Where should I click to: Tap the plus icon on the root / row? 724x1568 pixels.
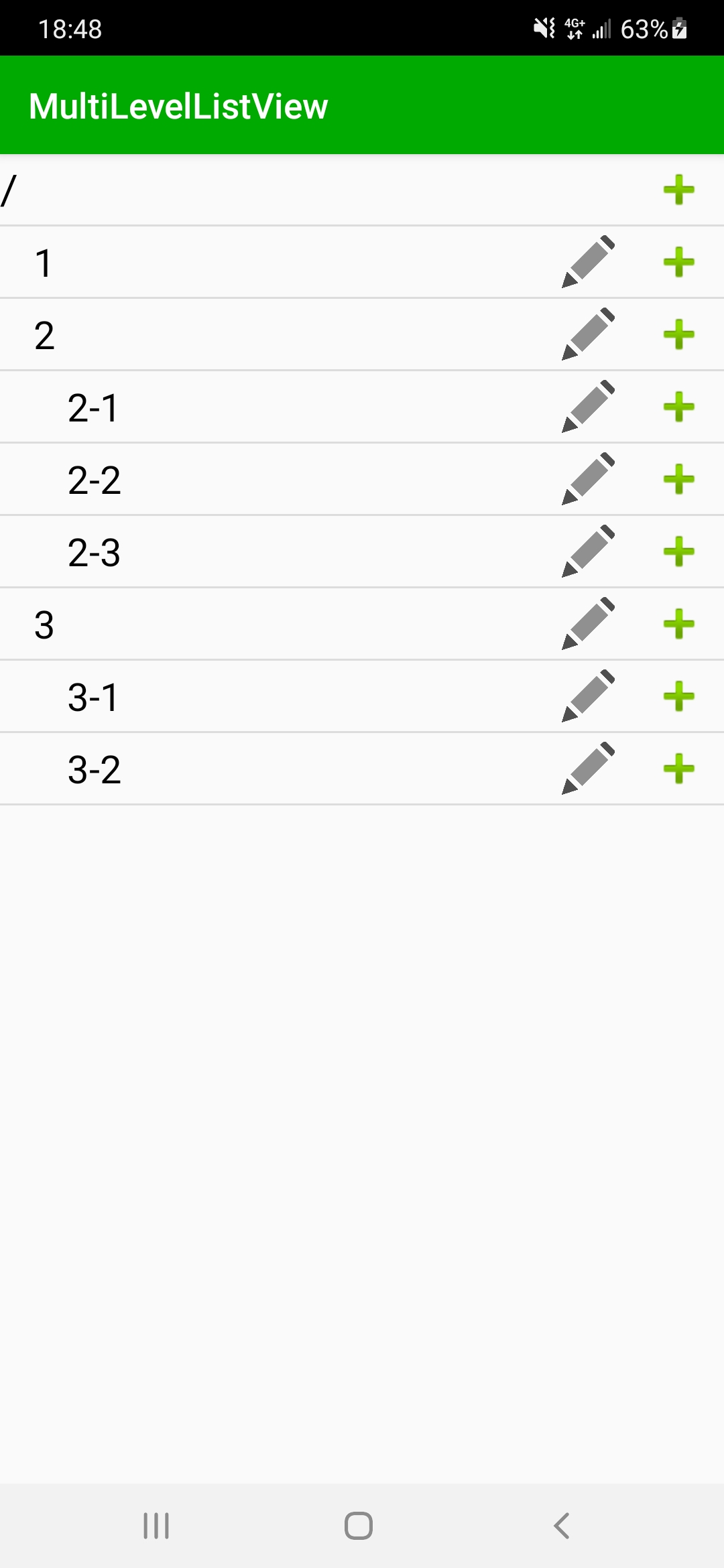[678, 190]
